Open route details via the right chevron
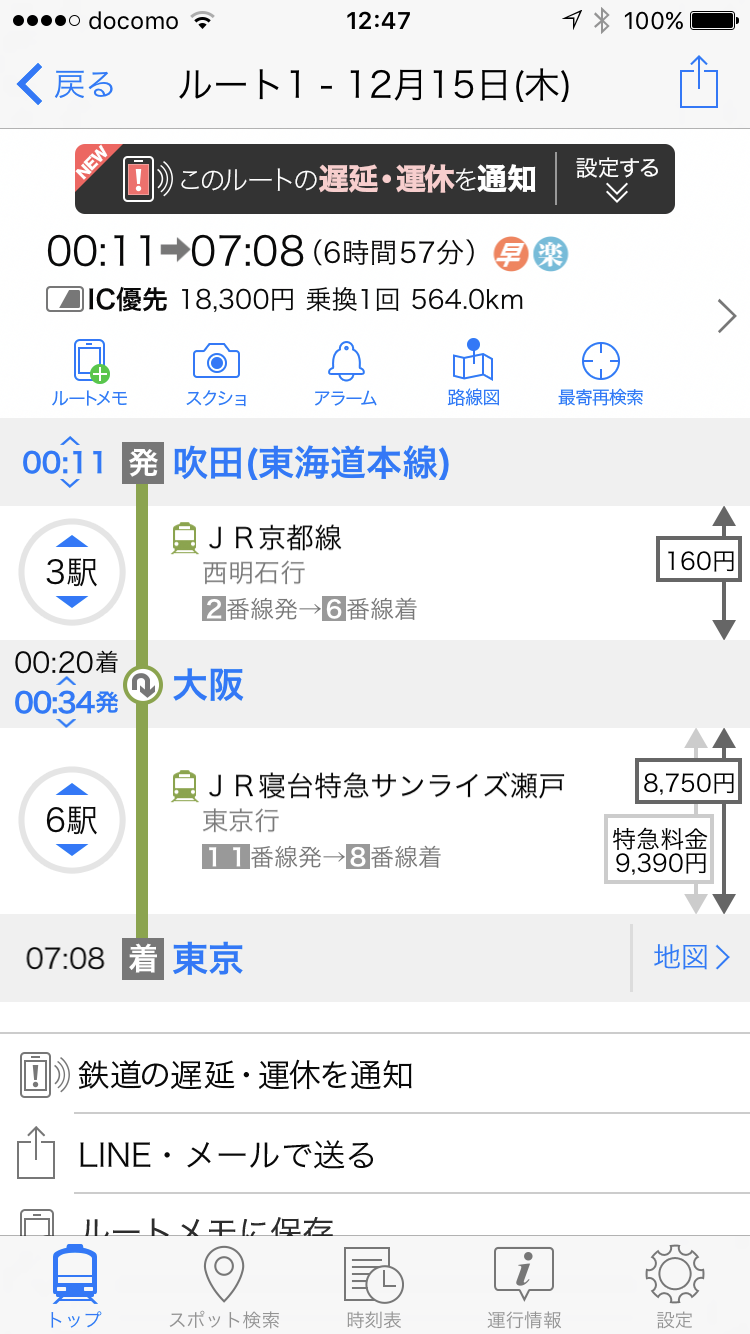The height and width of the screenshot is (1334, 750). [727, 317]
